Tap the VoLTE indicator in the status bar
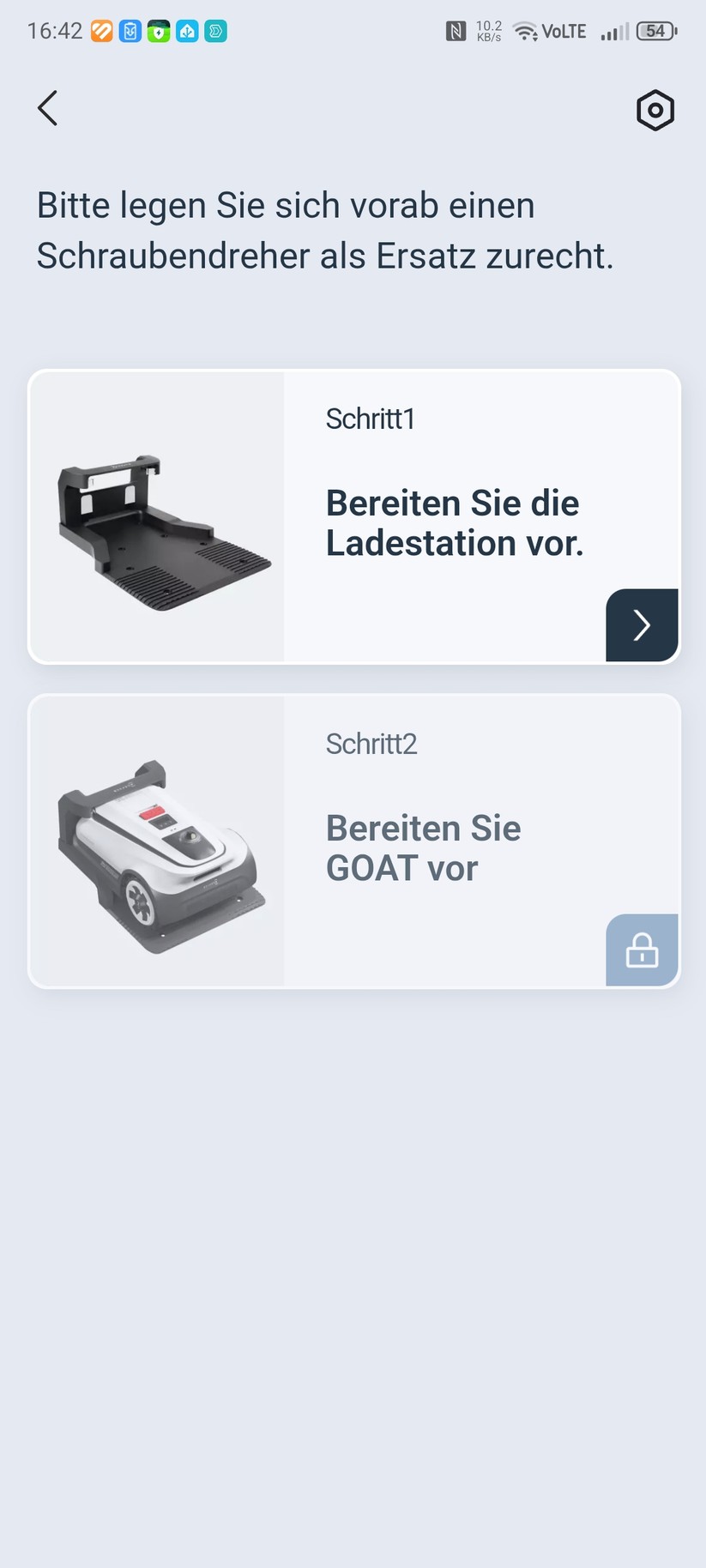The image size is (706, 1568). coord(564,30)
